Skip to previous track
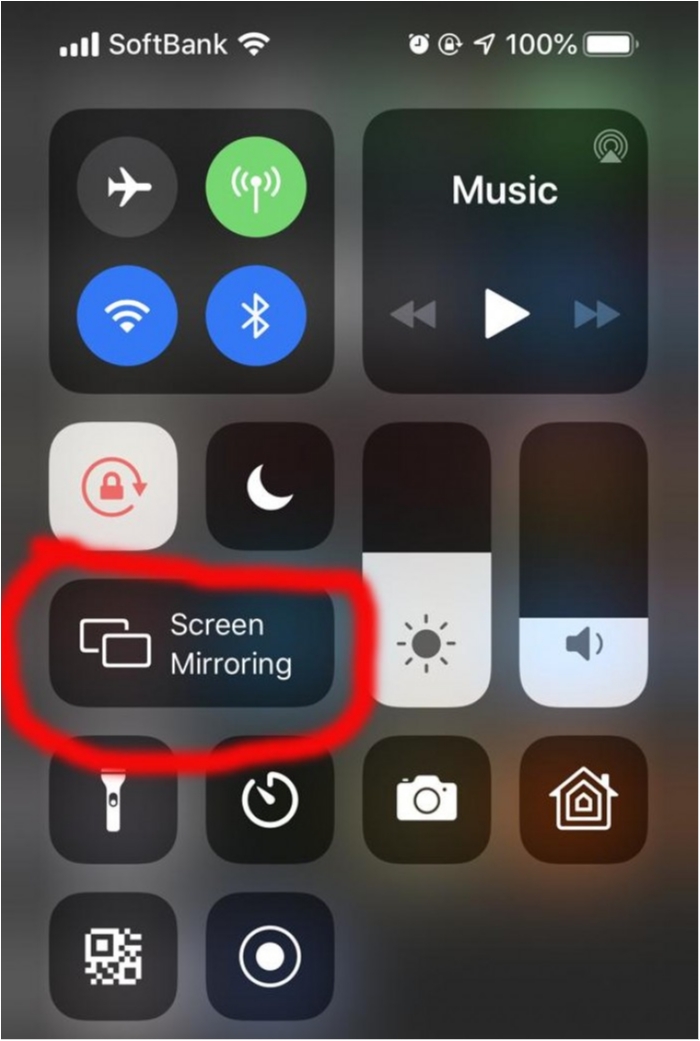The height and width of the screenshot is (1041, 700). pyautogui.click(x=413, y=316)
